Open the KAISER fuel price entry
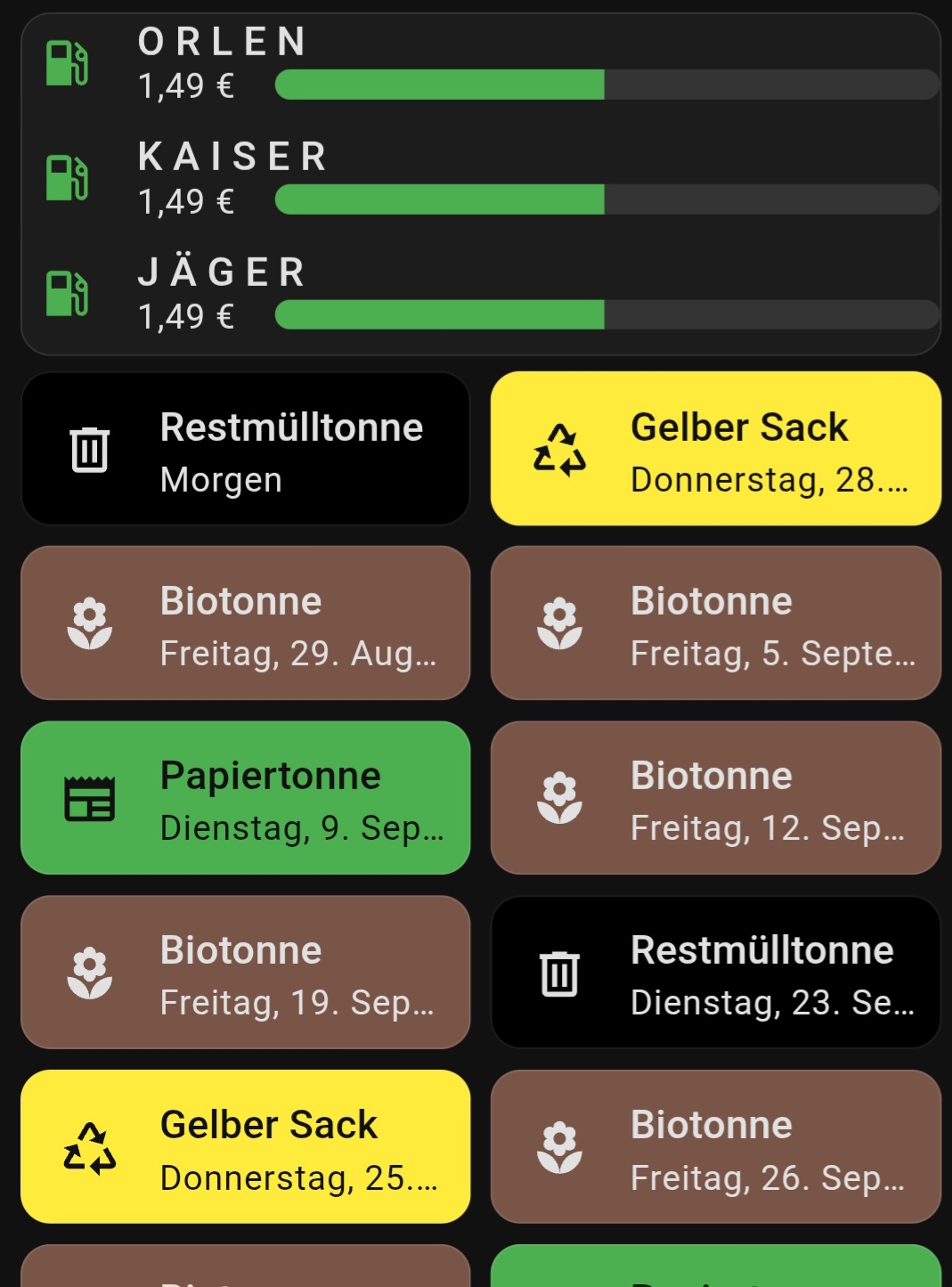 tap(481, 179)
